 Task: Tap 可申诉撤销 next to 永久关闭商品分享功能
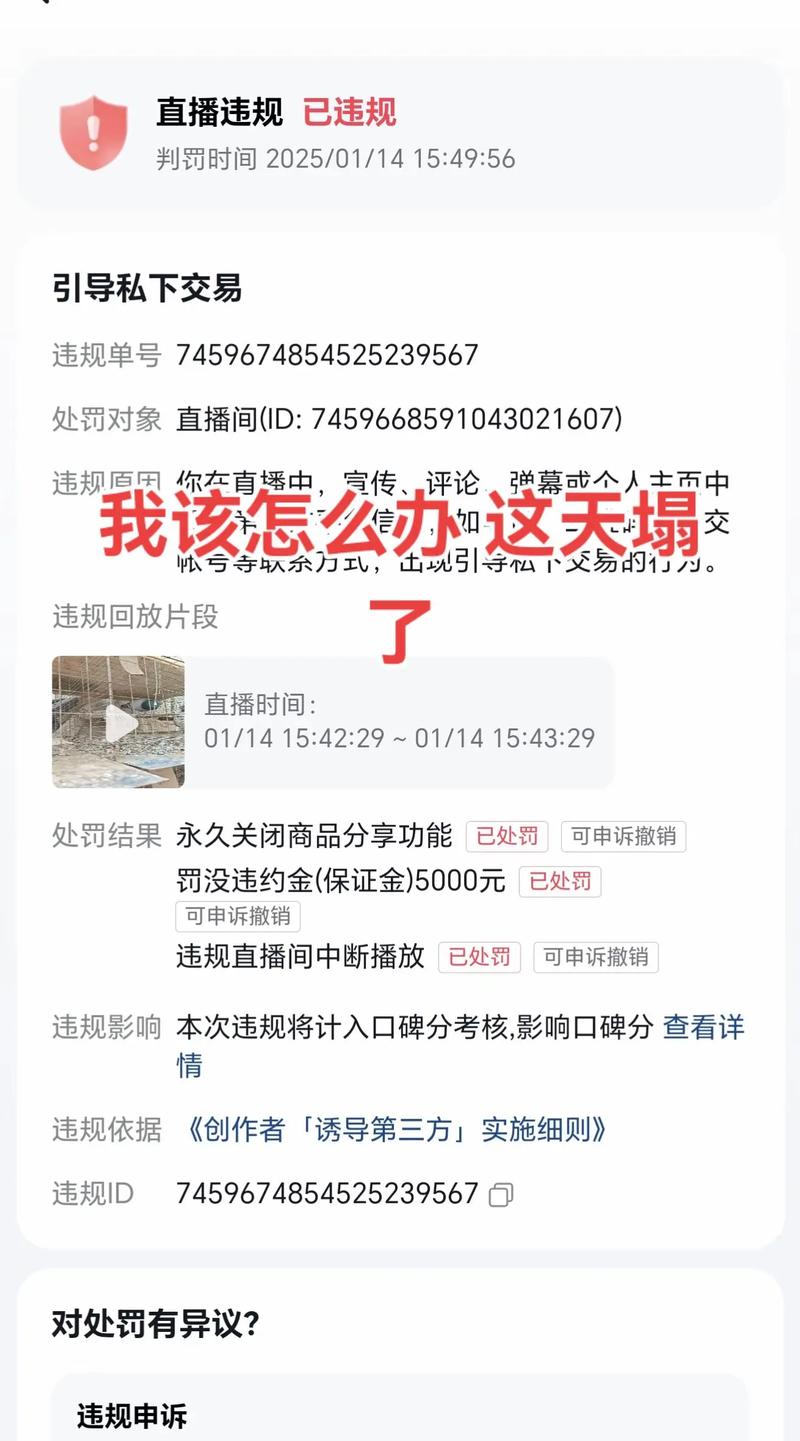tap(623, 836)
